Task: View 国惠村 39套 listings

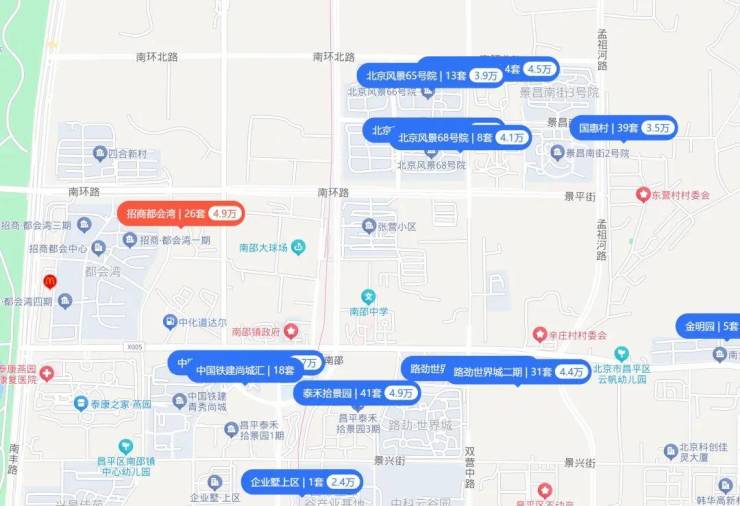Action: coord(624,128)
